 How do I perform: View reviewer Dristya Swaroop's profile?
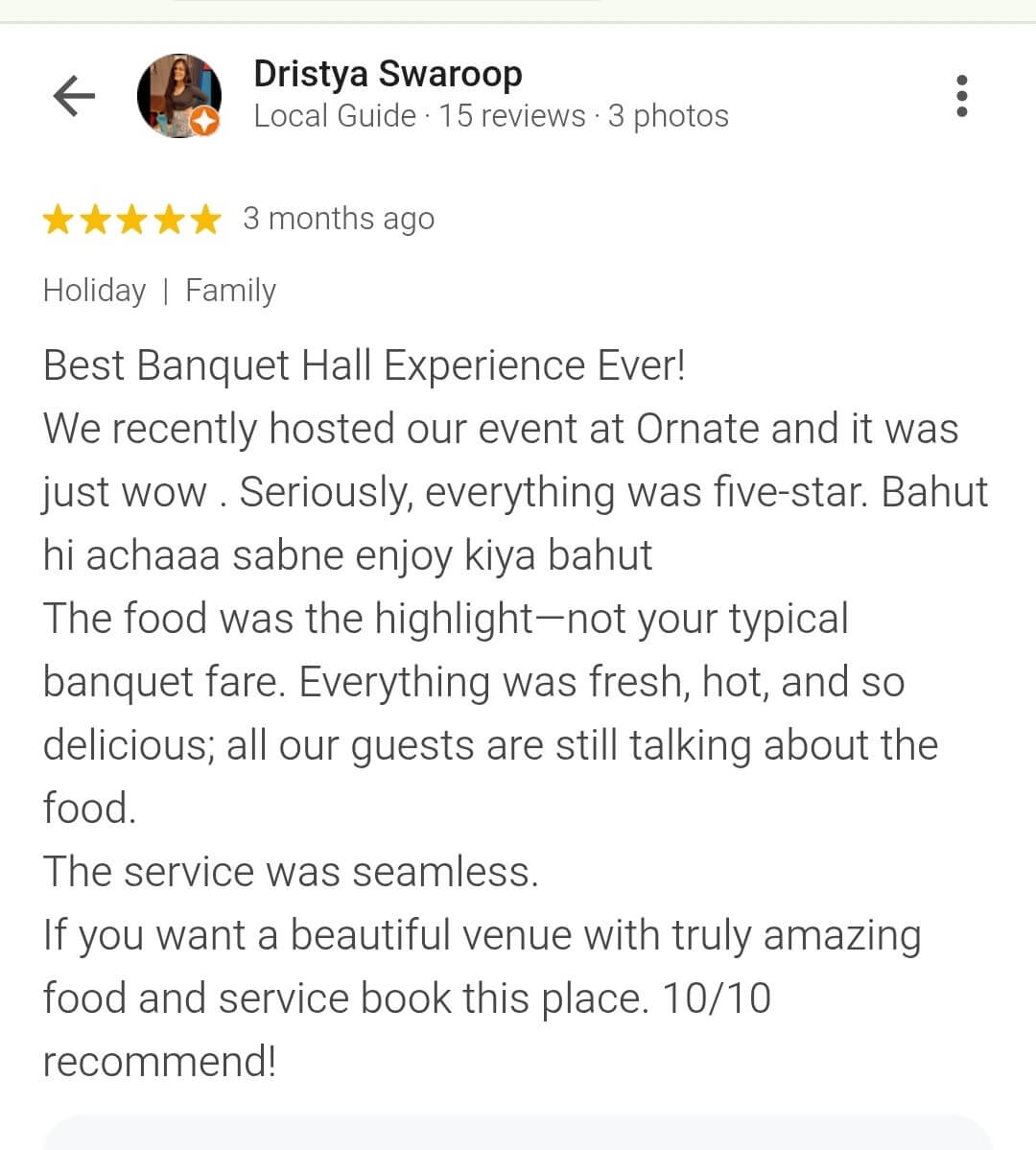coord(388,74)
